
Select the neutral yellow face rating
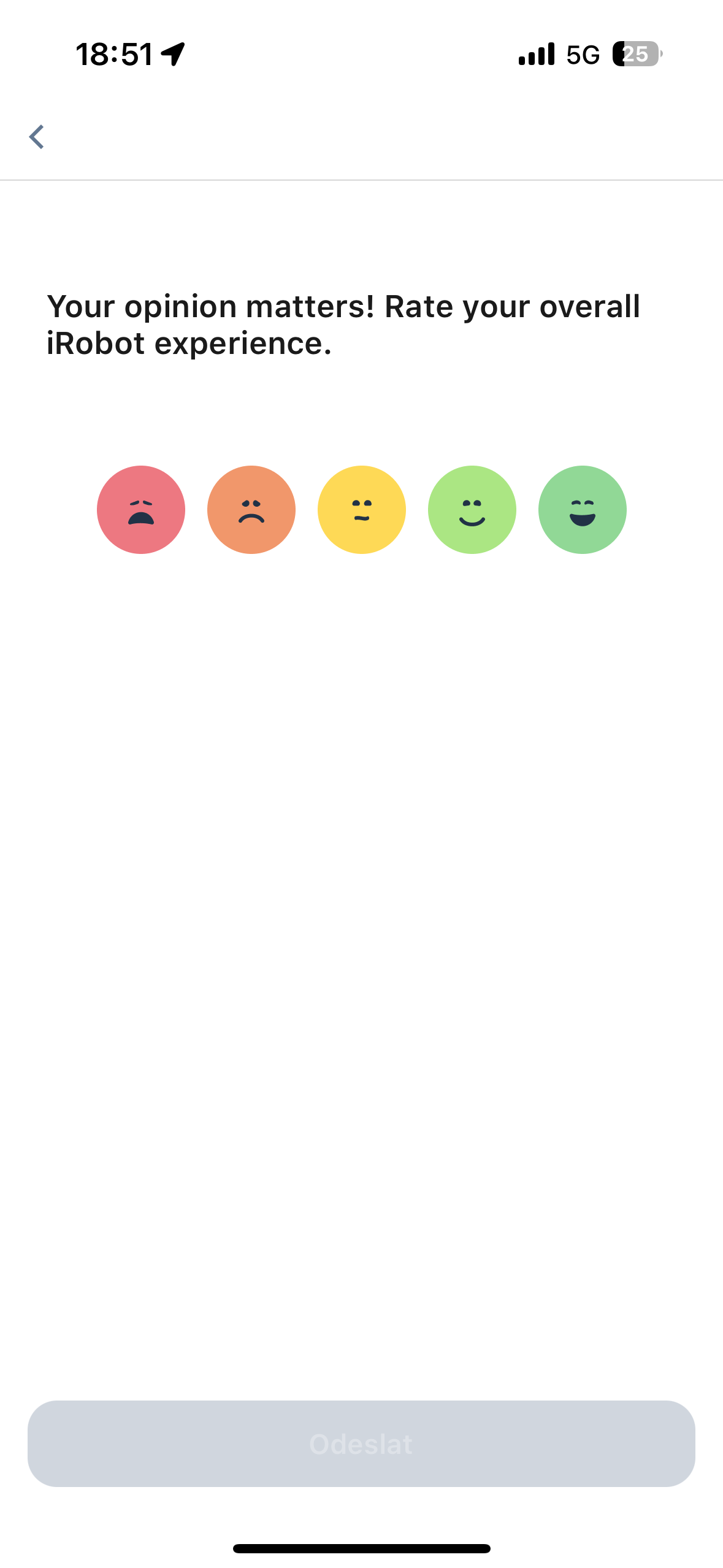pyautogui.click(x=361, y=509)
